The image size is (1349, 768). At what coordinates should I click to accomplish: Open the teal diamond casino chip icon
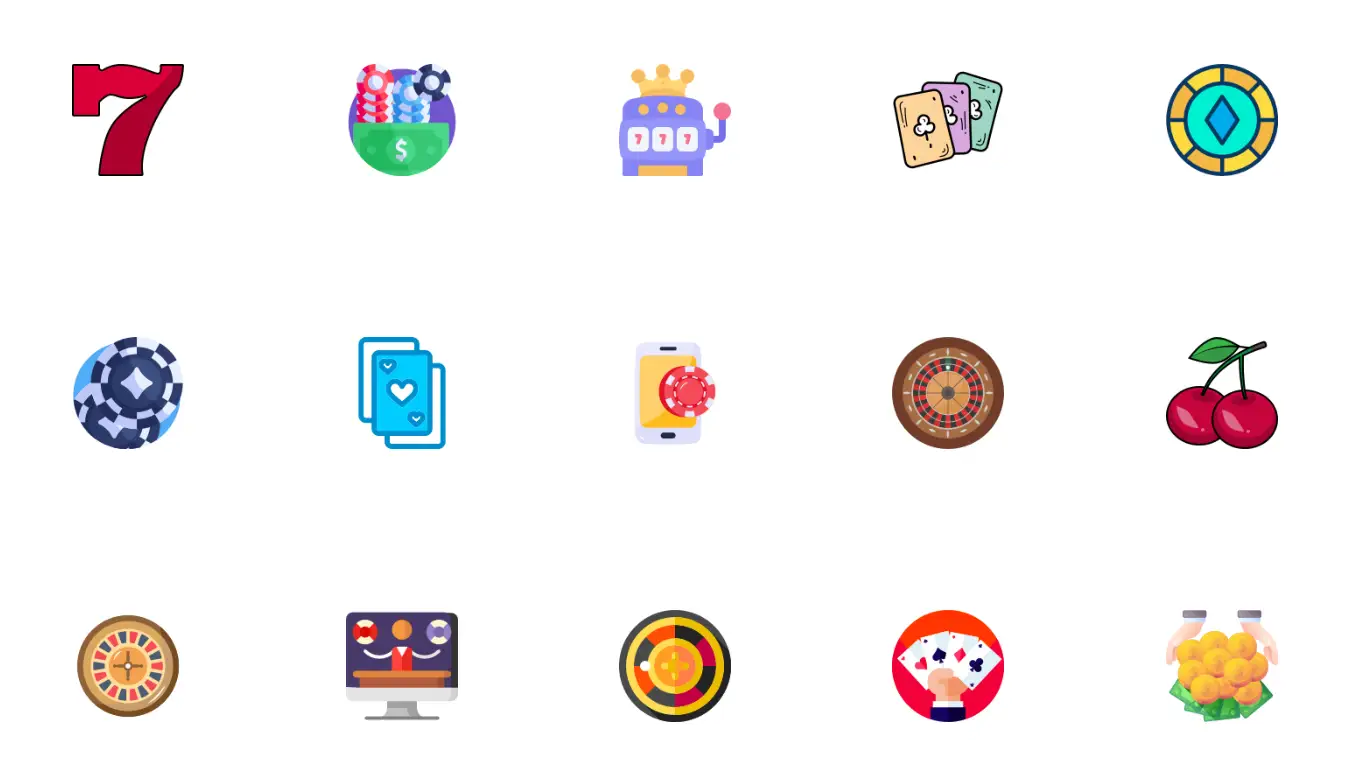pos(1221,120)
